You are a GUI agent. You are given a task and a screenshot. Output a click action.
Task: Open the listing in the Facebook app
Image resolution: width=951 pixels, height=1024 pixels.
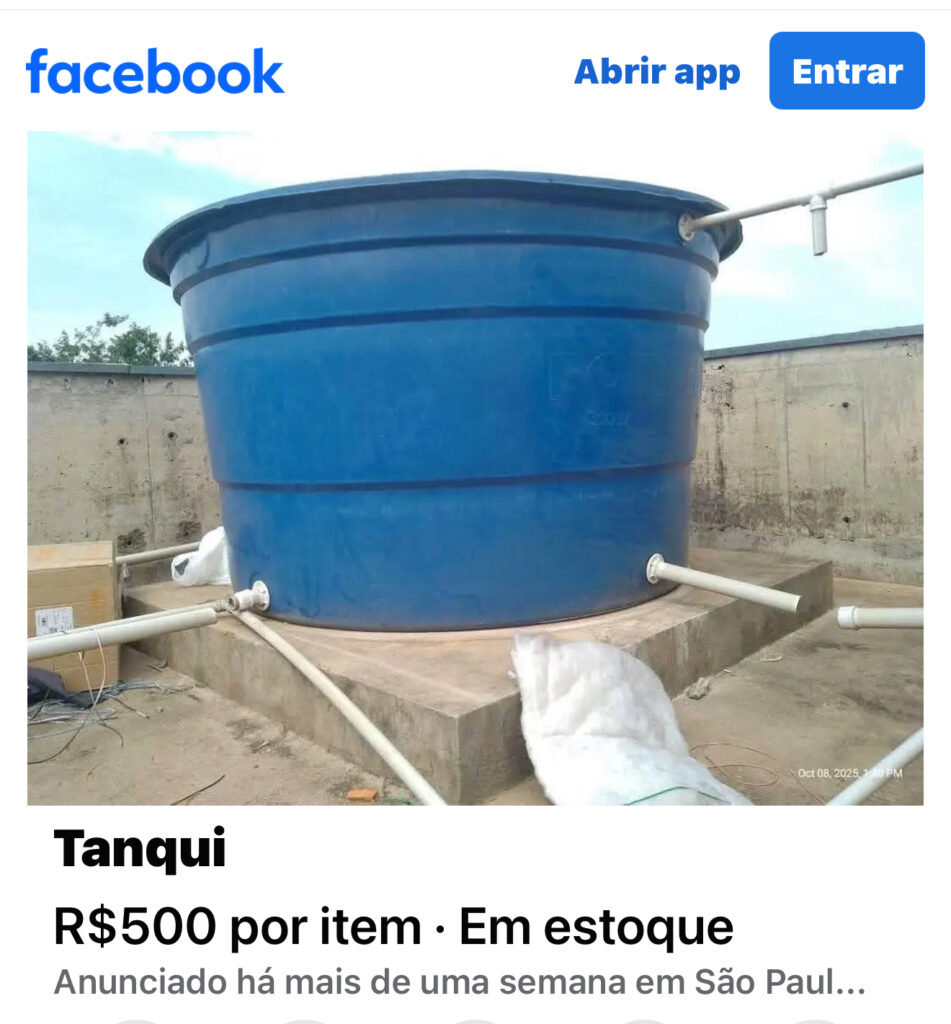(657, 72)
